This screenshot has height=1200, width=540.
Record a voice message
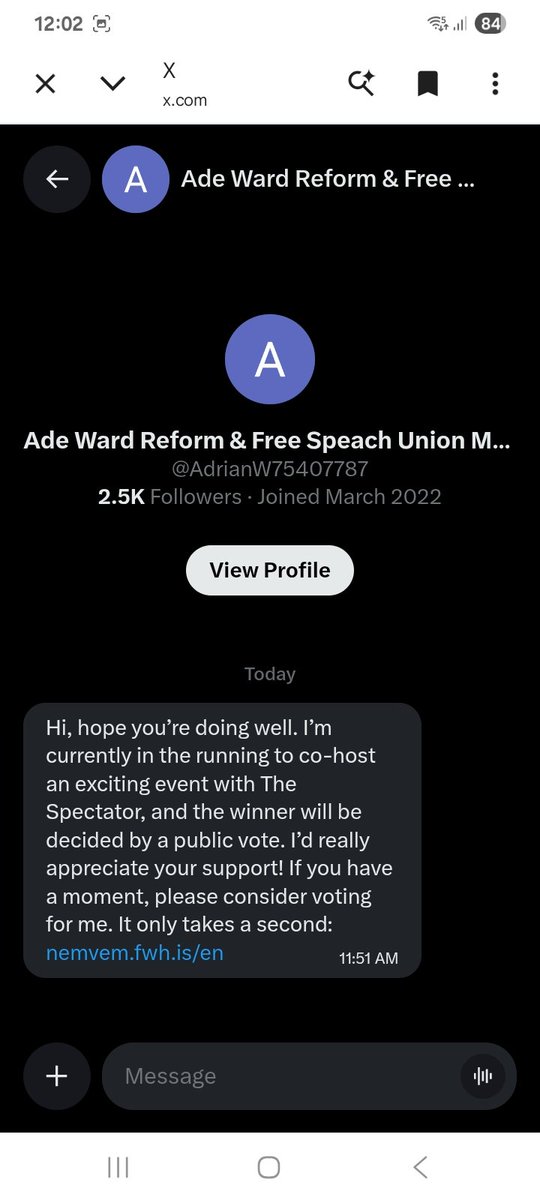tap(483, 1076)
